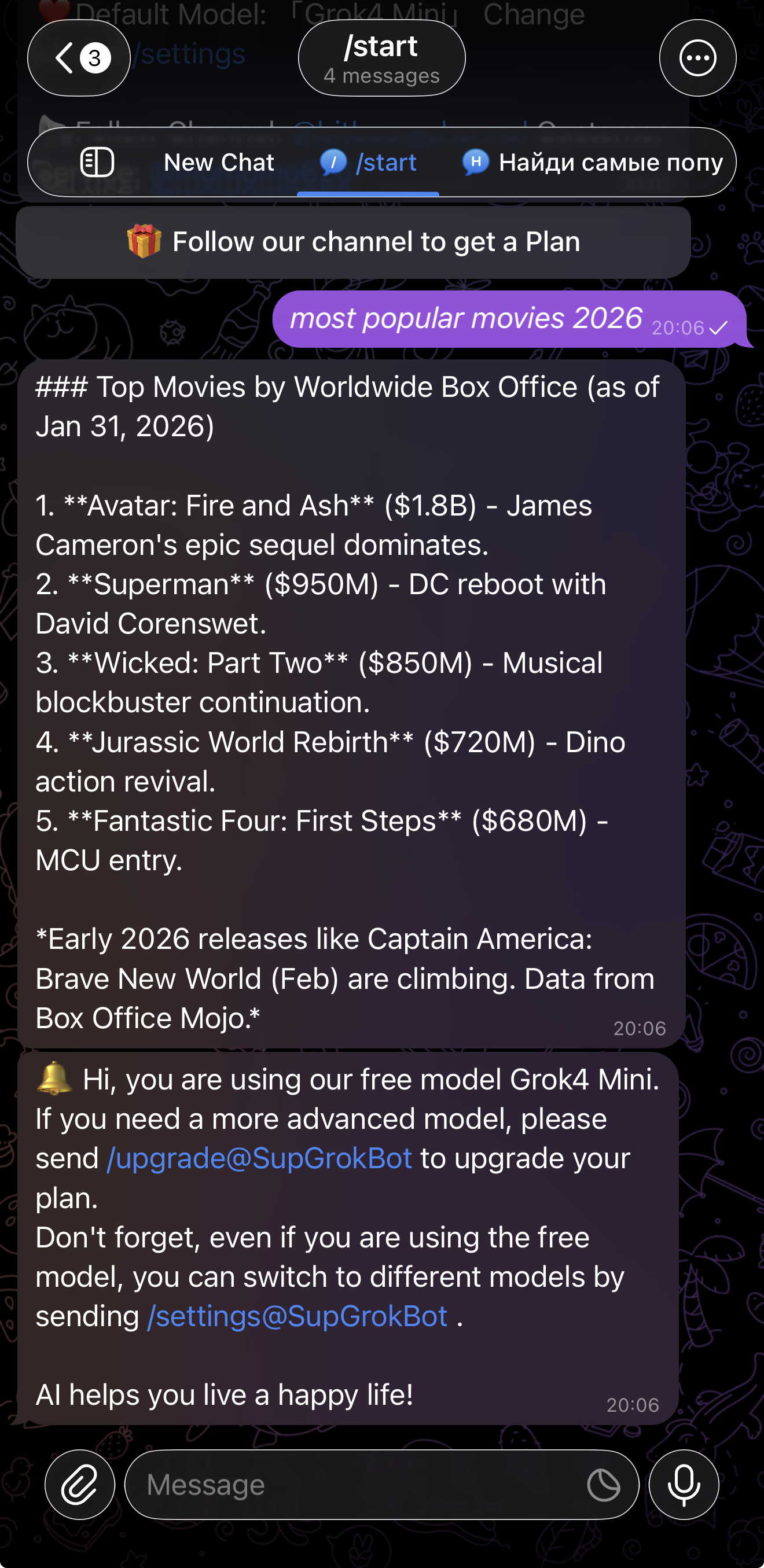Tap the back arrow with unread badge 3
This screenshot has width=764, height=1568.
click(78, 57)
